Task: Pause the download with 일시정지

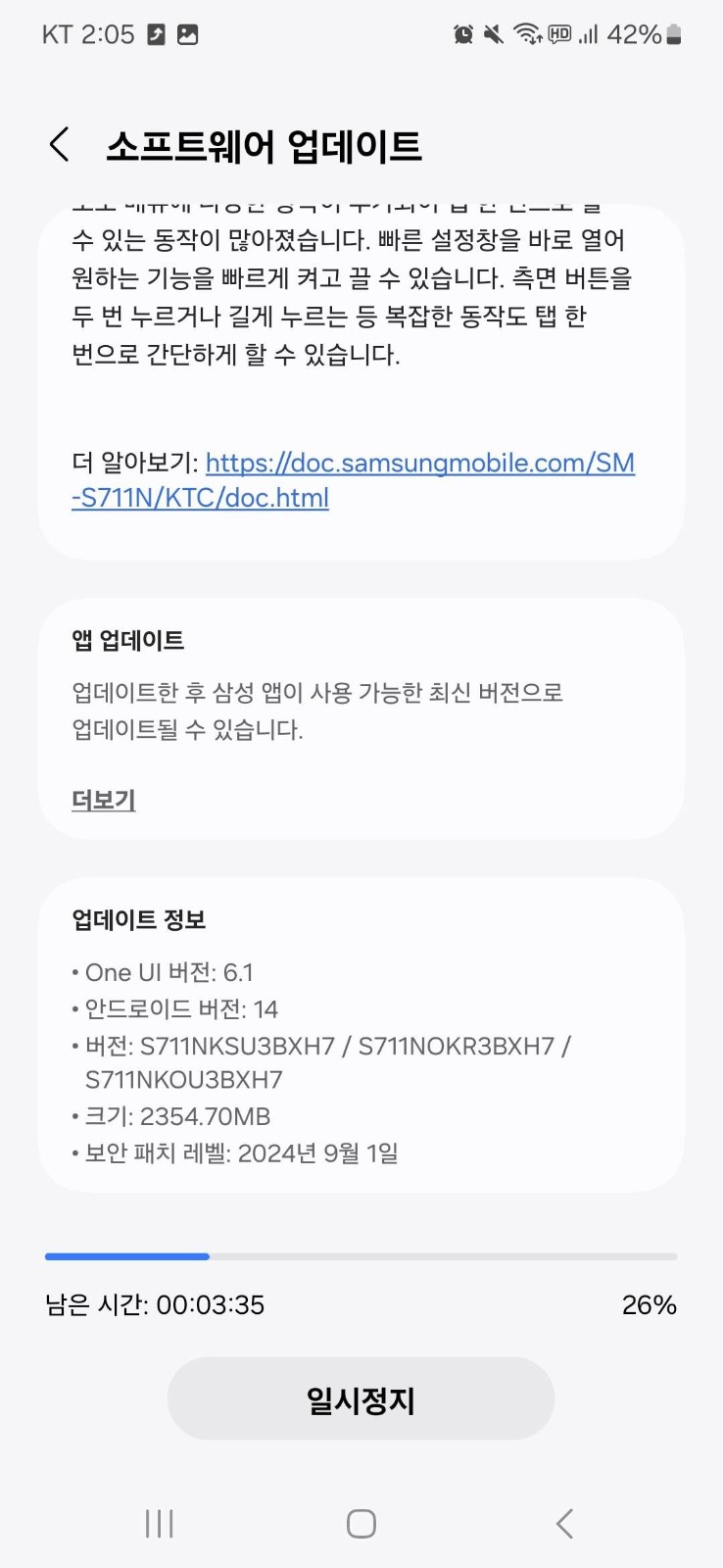Action: (x=361, y=1399)
